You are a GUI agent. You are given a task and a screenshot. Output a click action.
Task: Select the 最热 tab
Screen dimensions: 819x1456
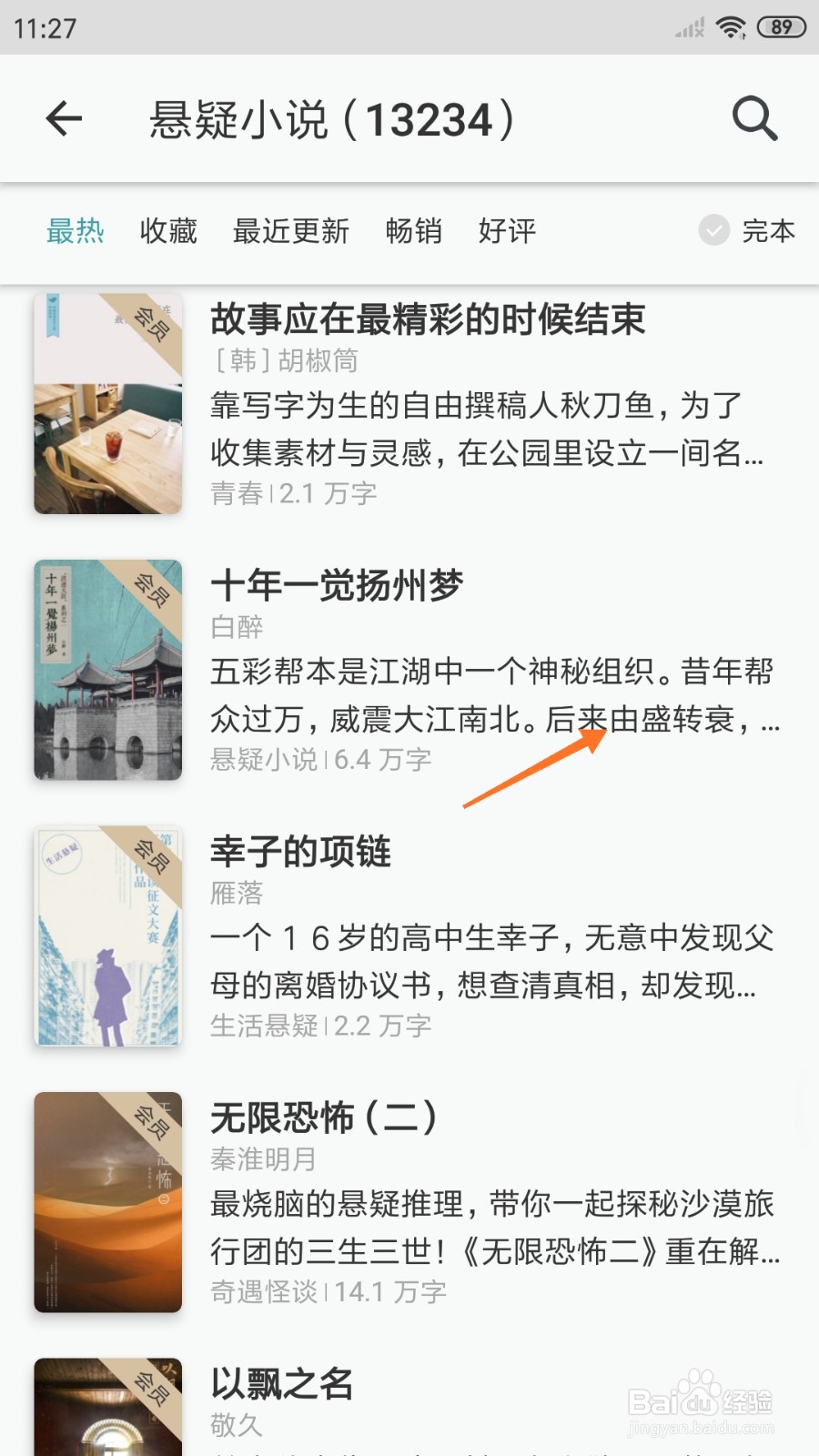point(76,232)
